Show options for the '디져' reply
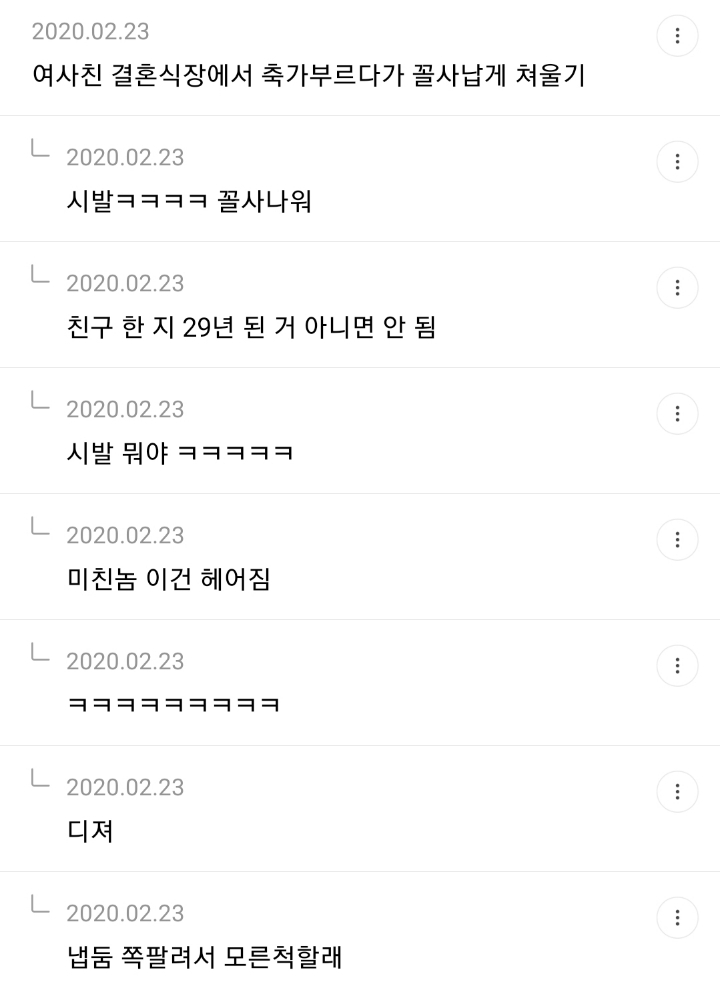The image size is (720, 994). [x=677, y=792]
